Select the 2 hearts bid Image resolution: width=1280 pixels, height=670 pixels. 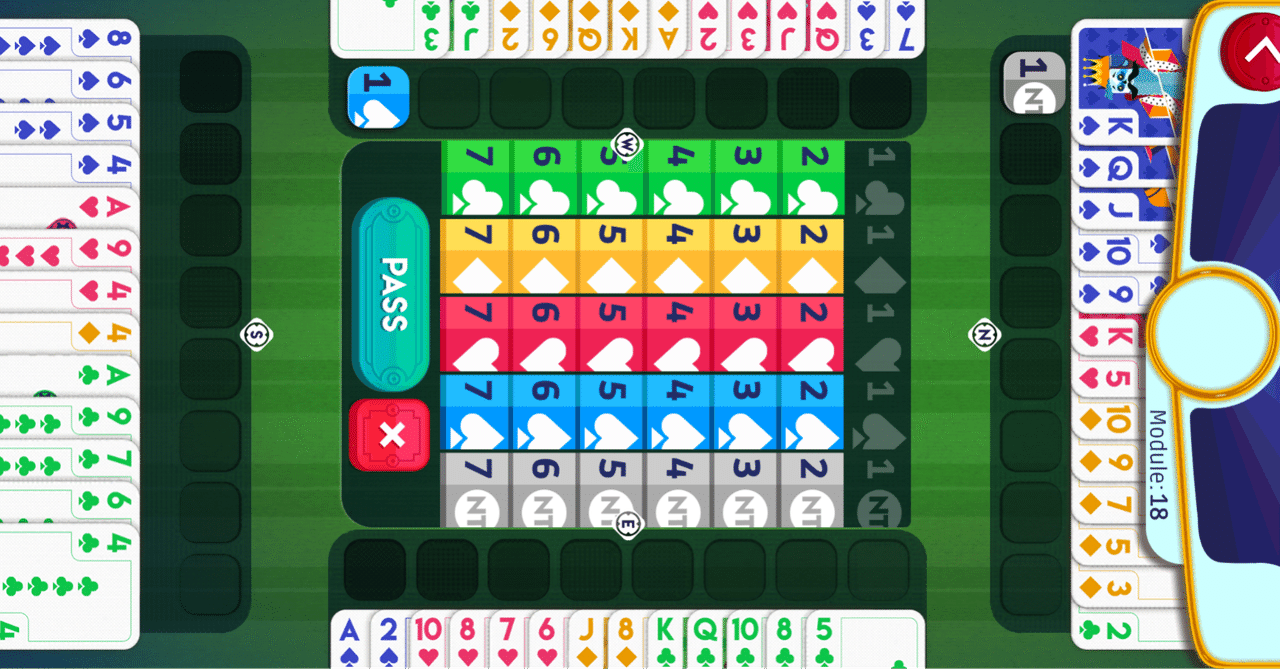(811, 334)
